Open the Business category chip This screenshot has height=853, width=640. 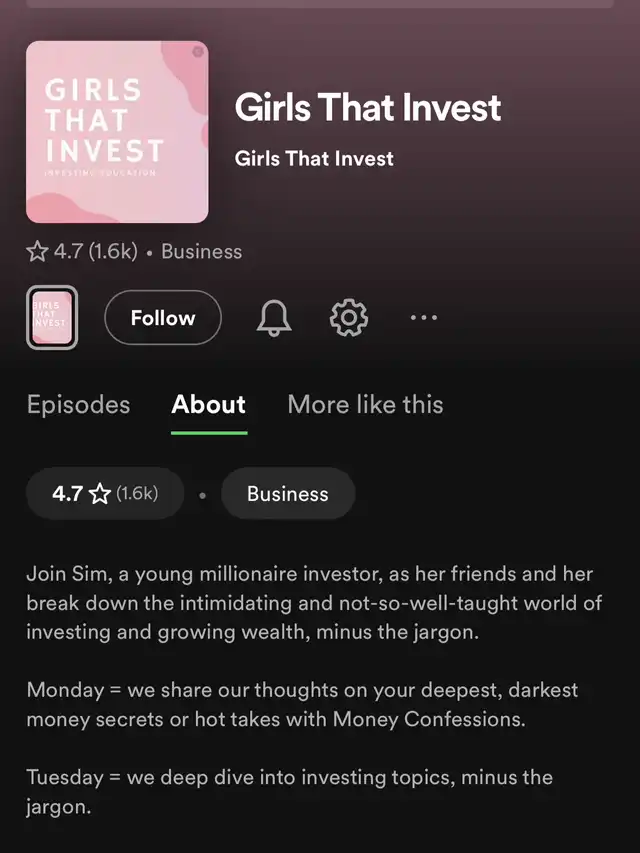(288, 493)
